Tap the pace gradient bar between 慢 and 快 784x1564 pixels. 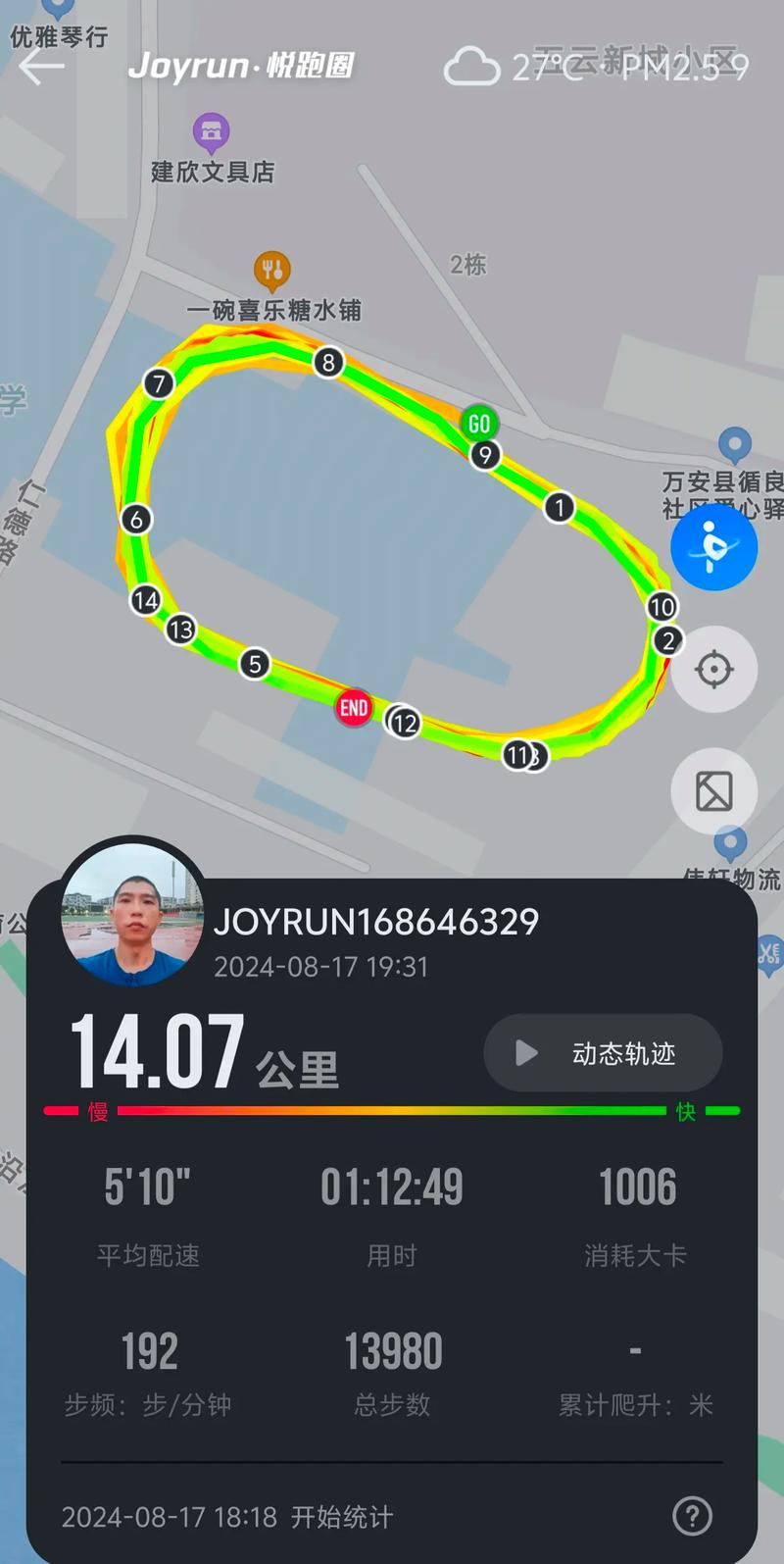(x=392, y=1111)
